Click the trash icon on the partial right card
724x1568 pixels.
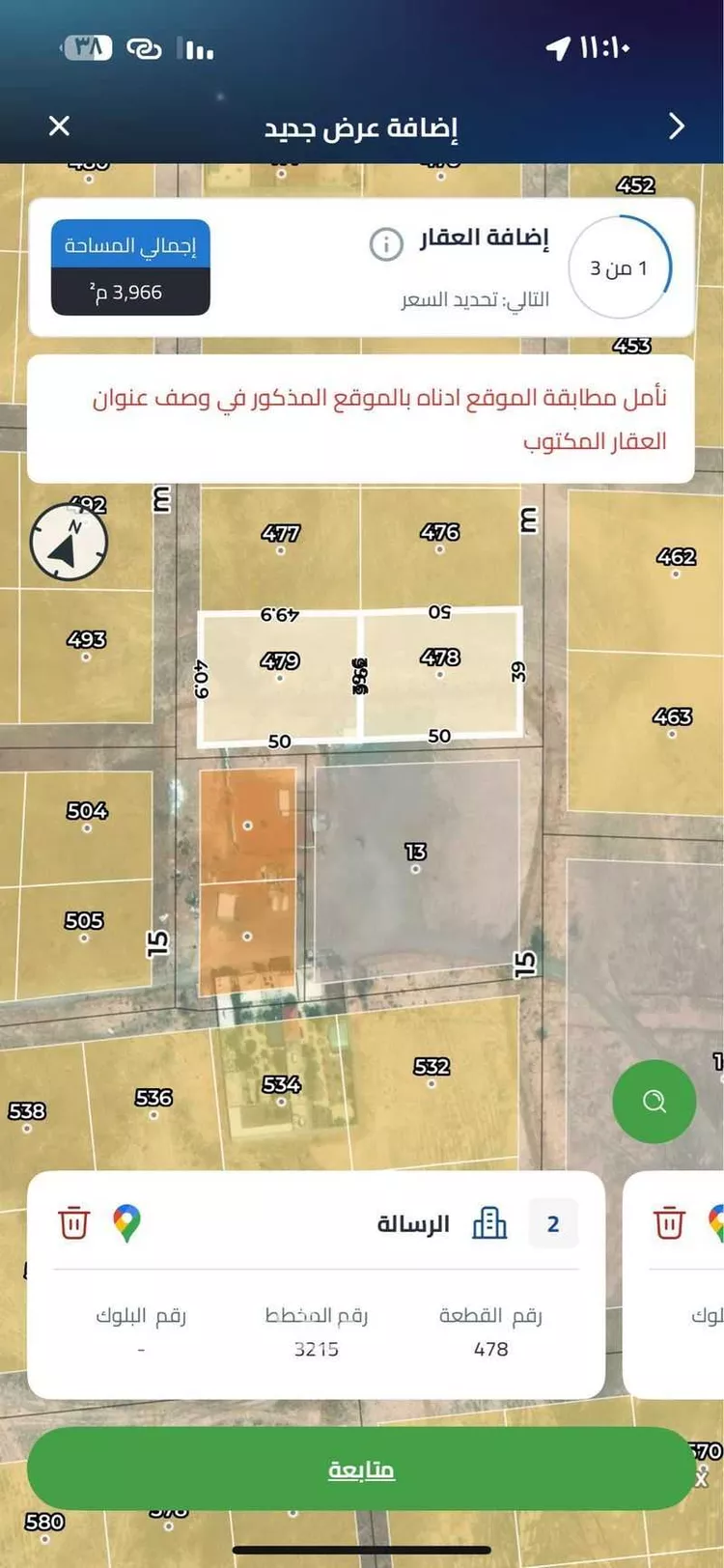(x=669, y=1221)
